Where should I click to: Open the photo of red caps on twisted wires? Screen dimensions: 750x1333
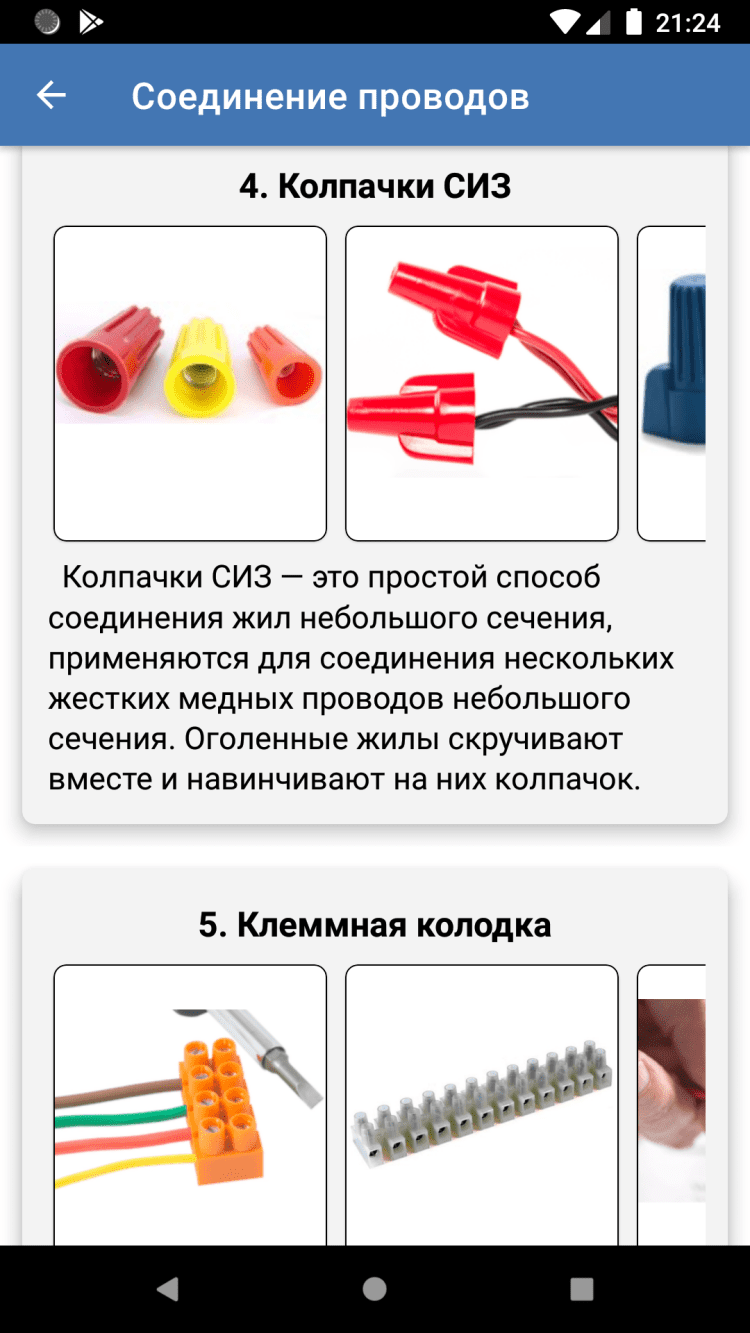click(x=482, y=383)
